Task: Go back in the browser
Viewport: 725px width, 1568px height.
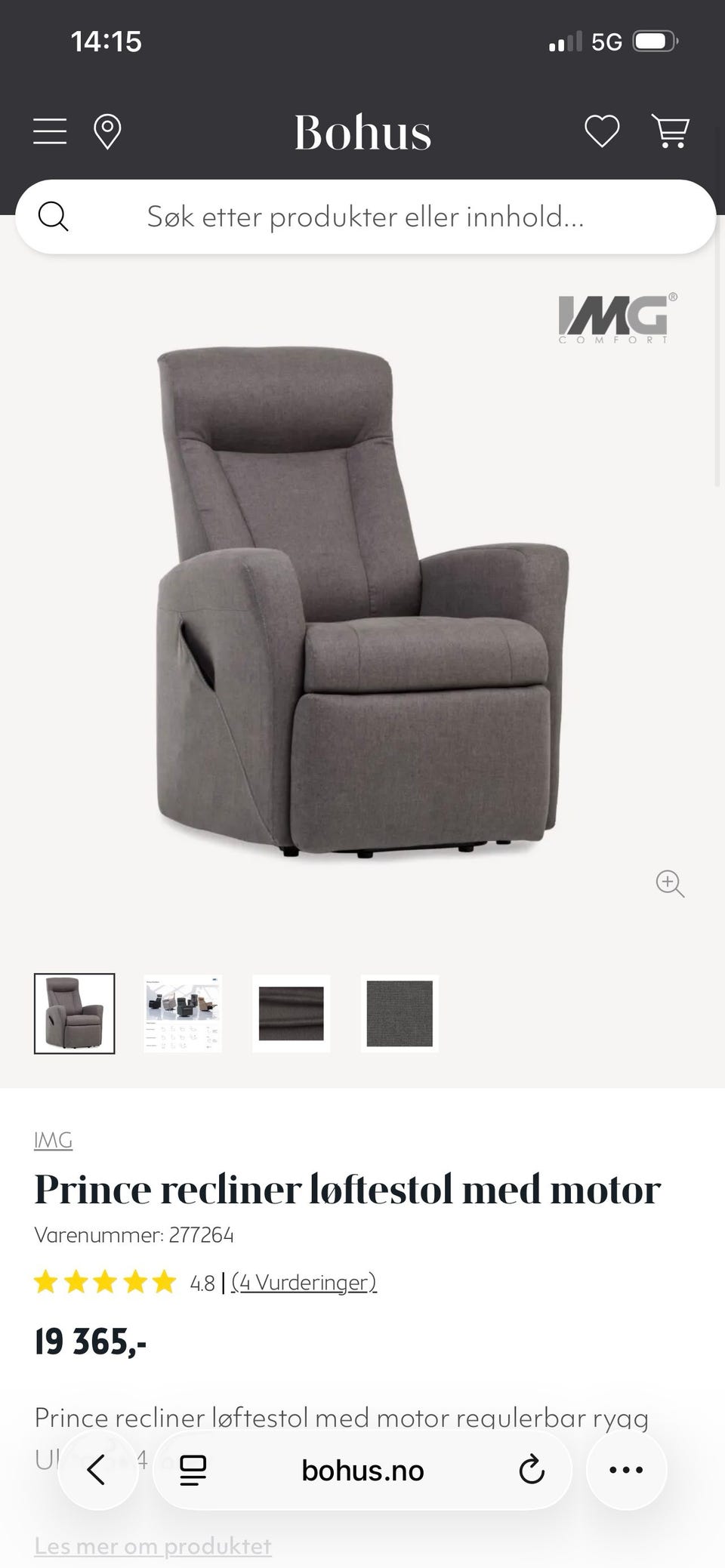Action: tap(97, 1470)
